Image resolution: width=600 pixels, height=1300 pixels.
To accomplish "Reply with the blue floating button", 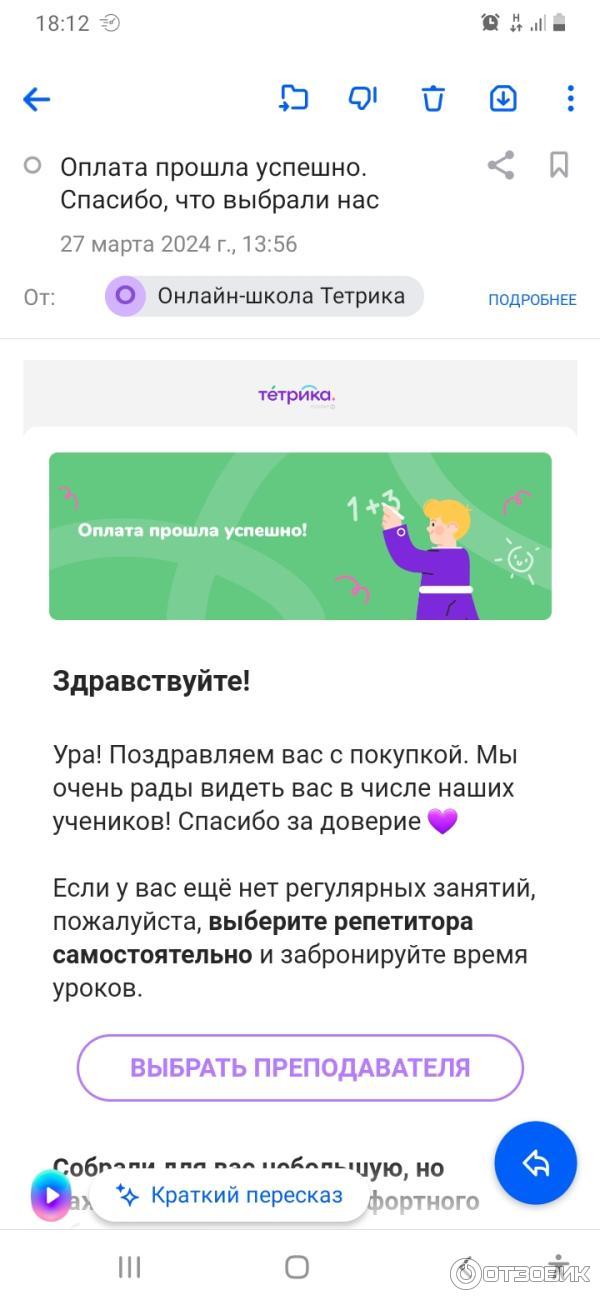I will click(536, 1163).
